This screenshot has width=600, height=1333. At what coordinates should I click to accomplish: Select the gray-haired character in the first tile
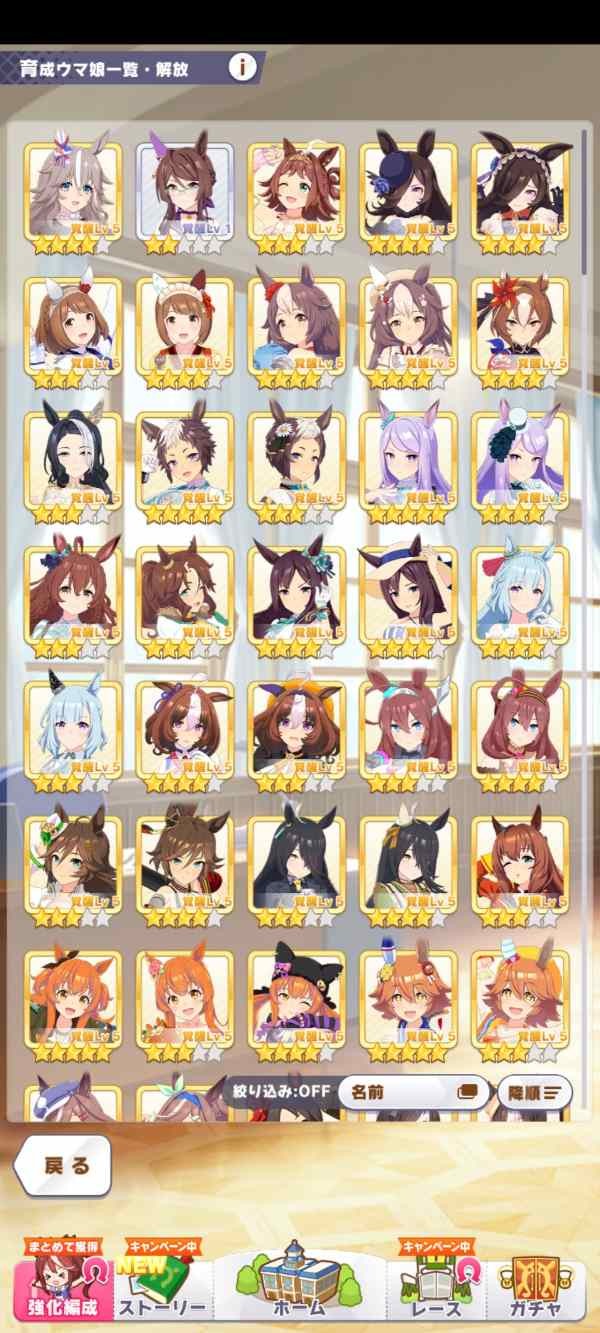tap(73, 189)
